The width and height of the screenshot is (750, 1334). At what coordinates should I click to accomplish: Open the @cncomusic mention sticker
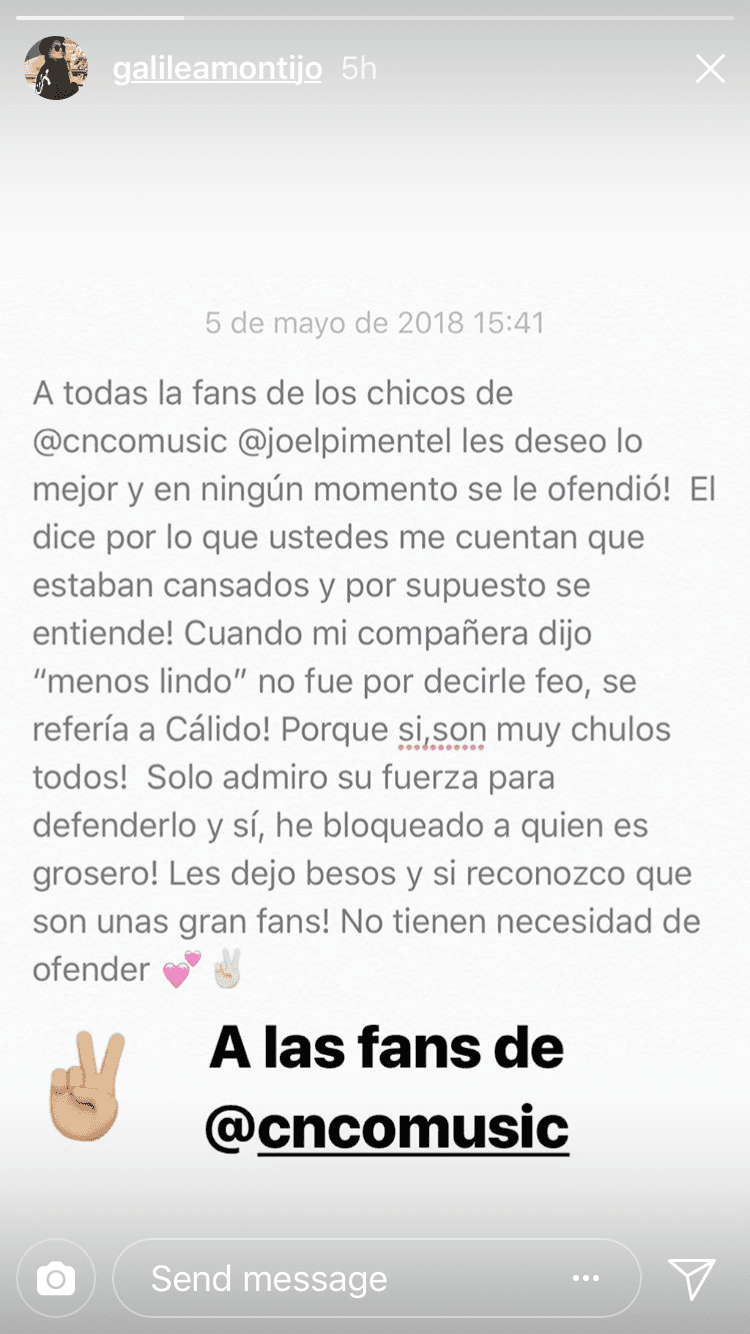[388, 1129]
